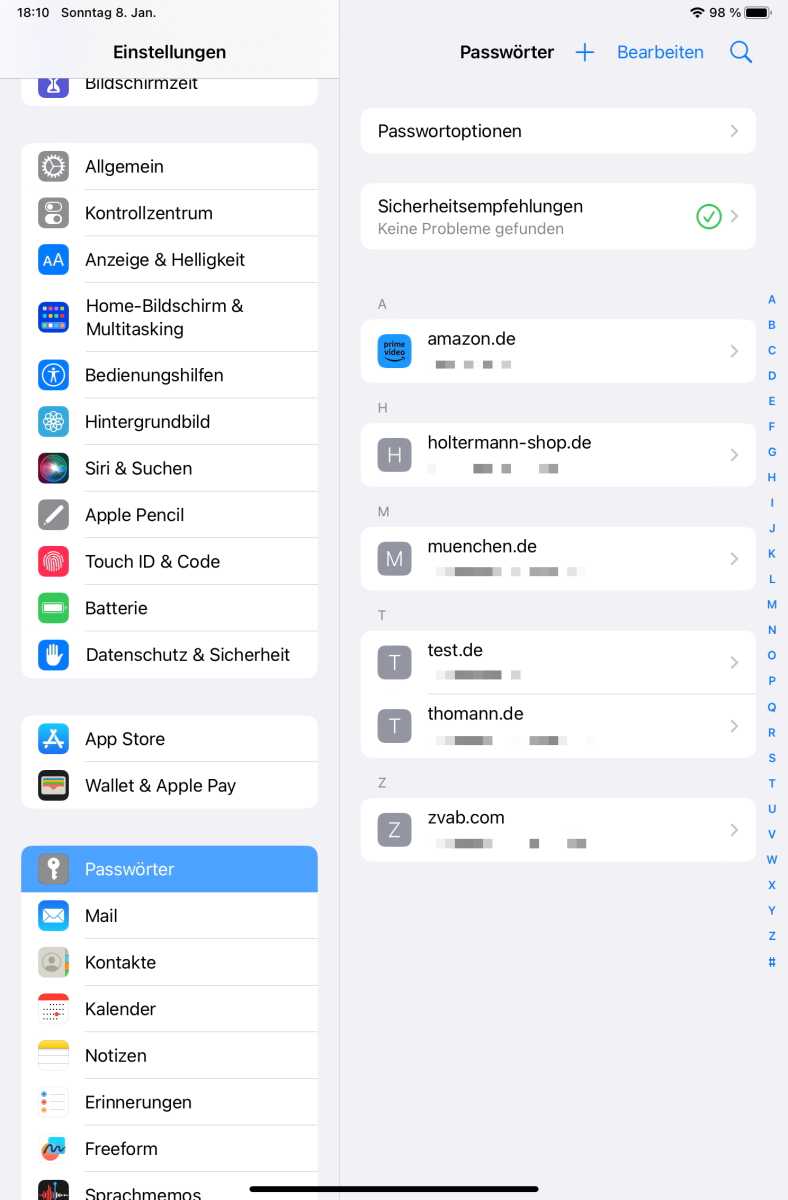Tap Bearbeiten to edit passwords
Screen dimensions: 788x1200
[x=660, y=53]
